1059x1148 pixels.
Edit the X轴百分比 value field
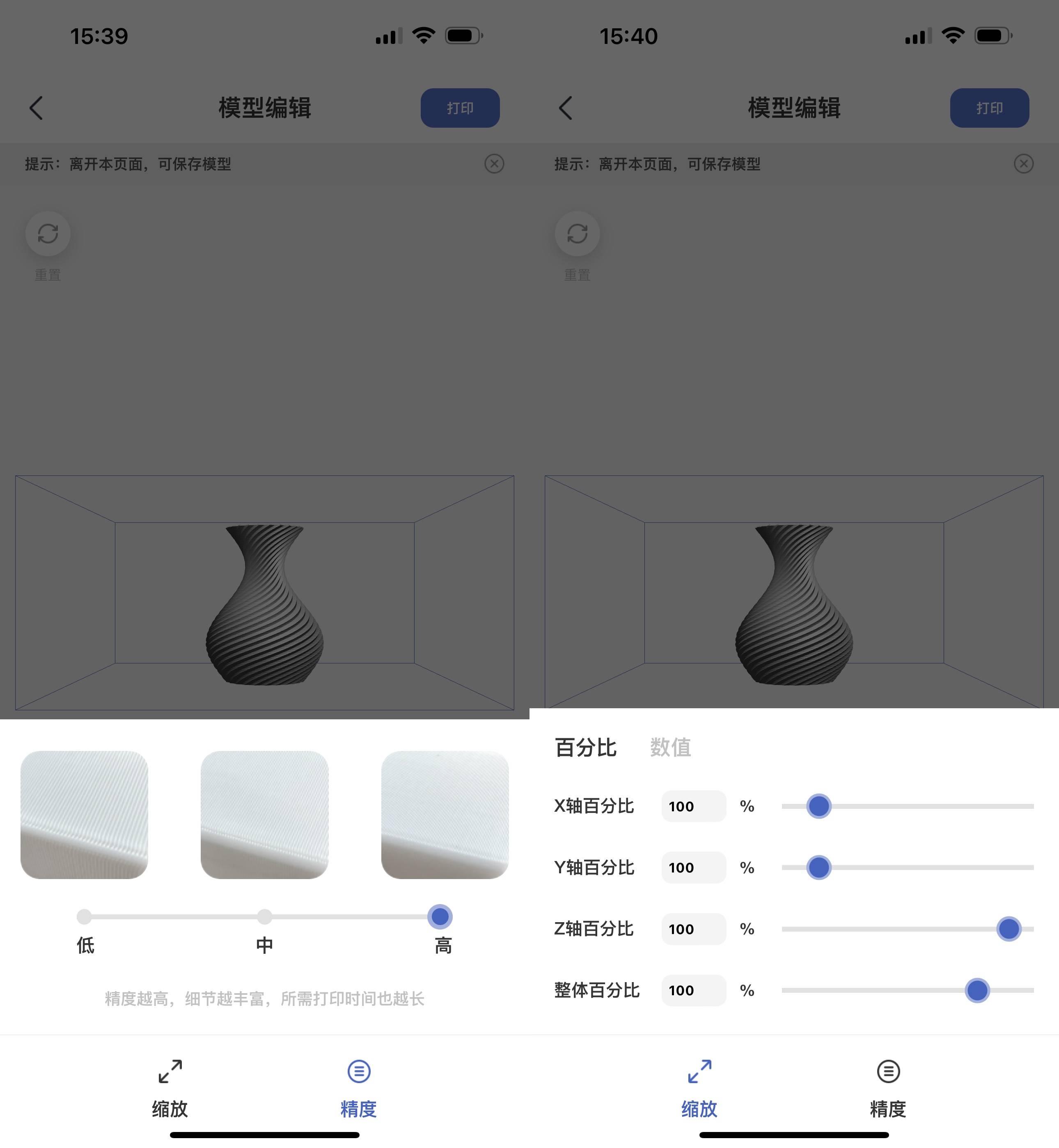(693, 806)
